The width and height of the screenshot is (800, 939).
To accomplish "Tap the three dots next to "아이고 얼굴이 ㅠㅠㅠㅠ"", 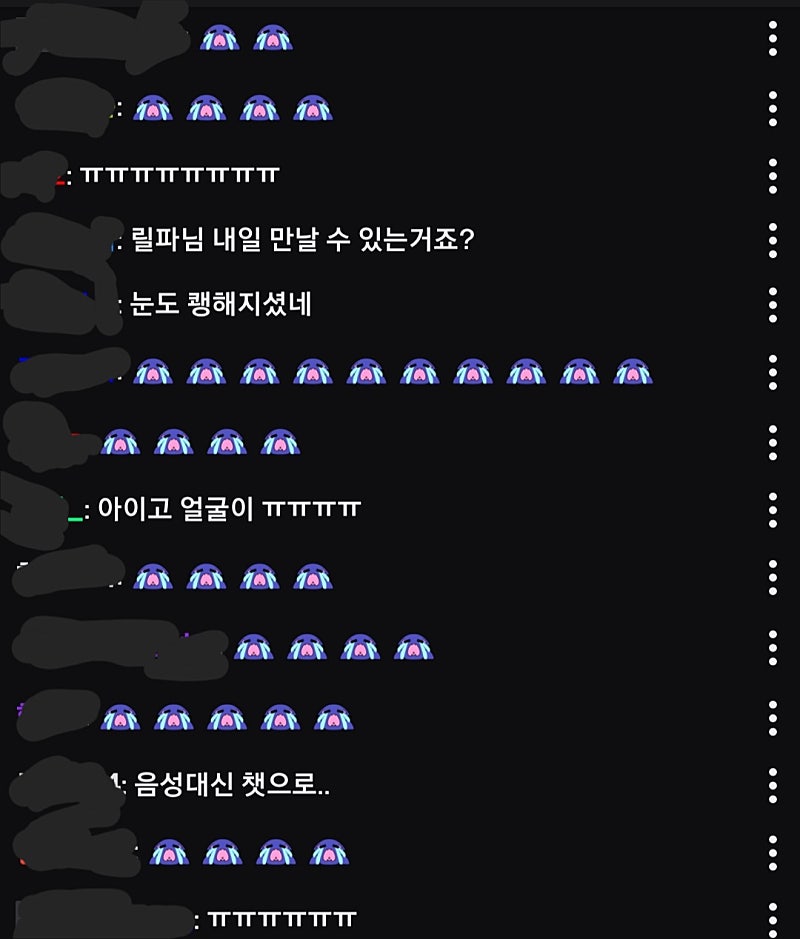I will click(773, 510).
